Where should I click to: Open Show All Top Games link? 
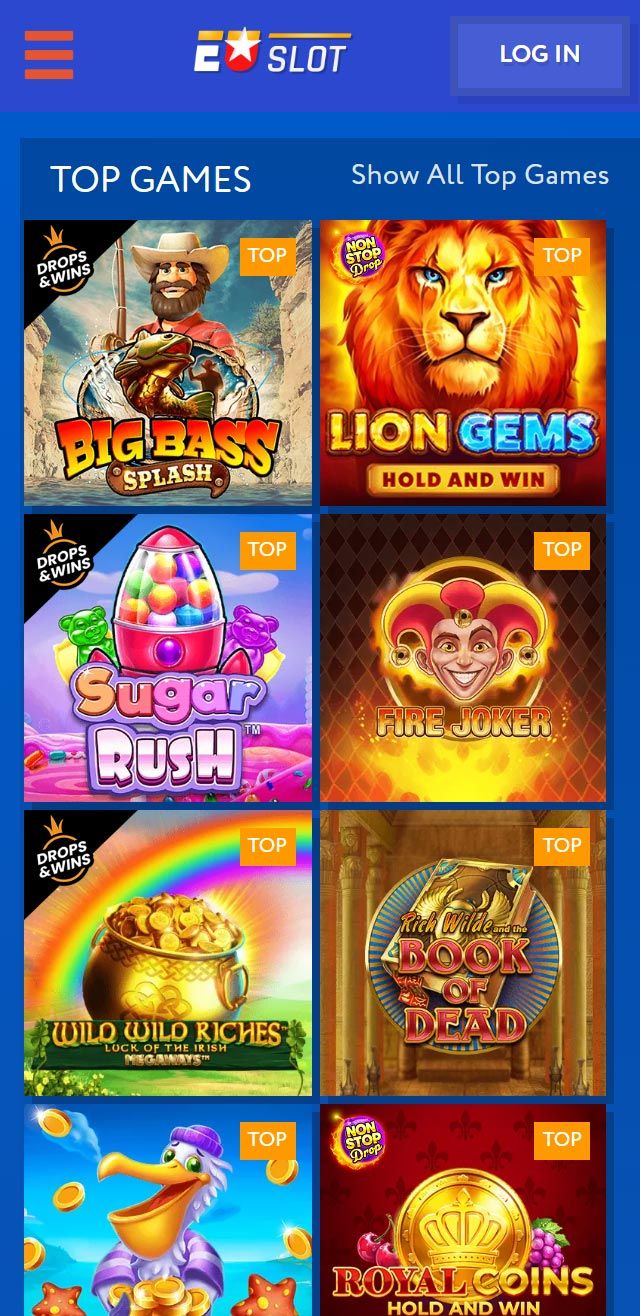pos(479,175)
